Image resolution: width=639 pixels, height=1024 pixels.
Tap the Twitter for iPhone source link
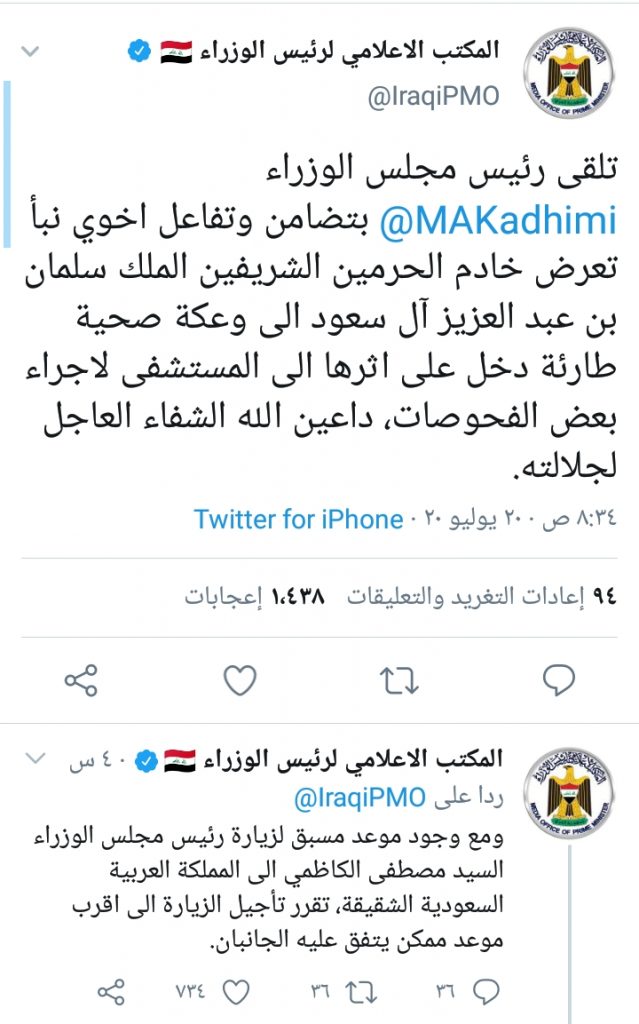(x=298, y=519)
